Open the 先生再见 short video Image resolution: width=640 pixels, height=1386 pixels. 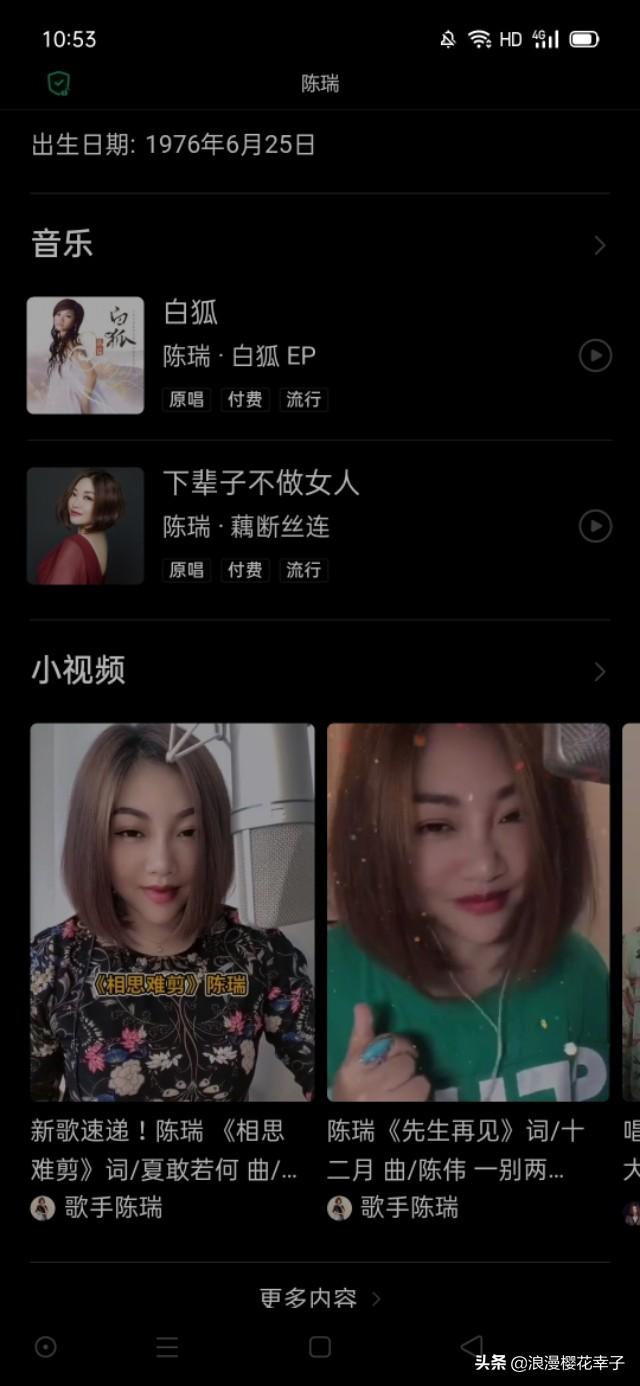pos(468,911)
